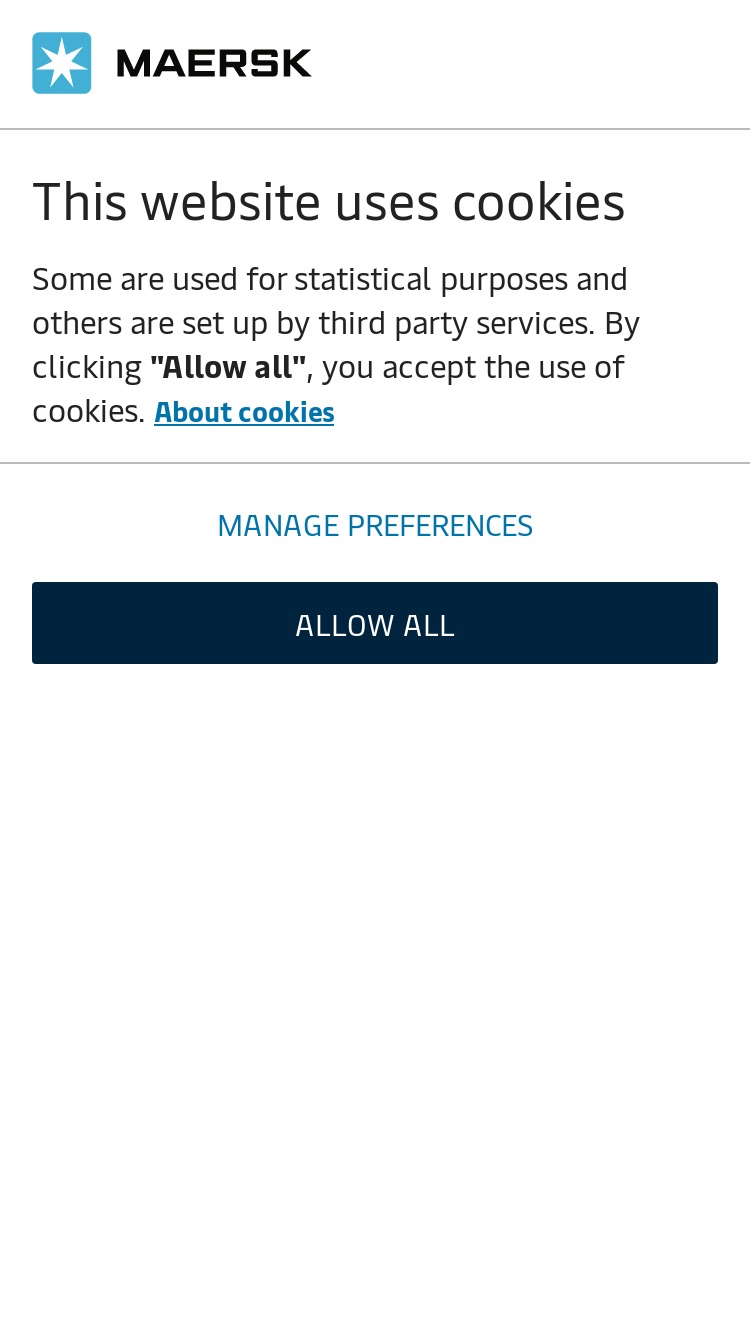This screenshot has height=1334, width=750.
Task: Accept cookies with Allow All
Action: tap(375, 623)
